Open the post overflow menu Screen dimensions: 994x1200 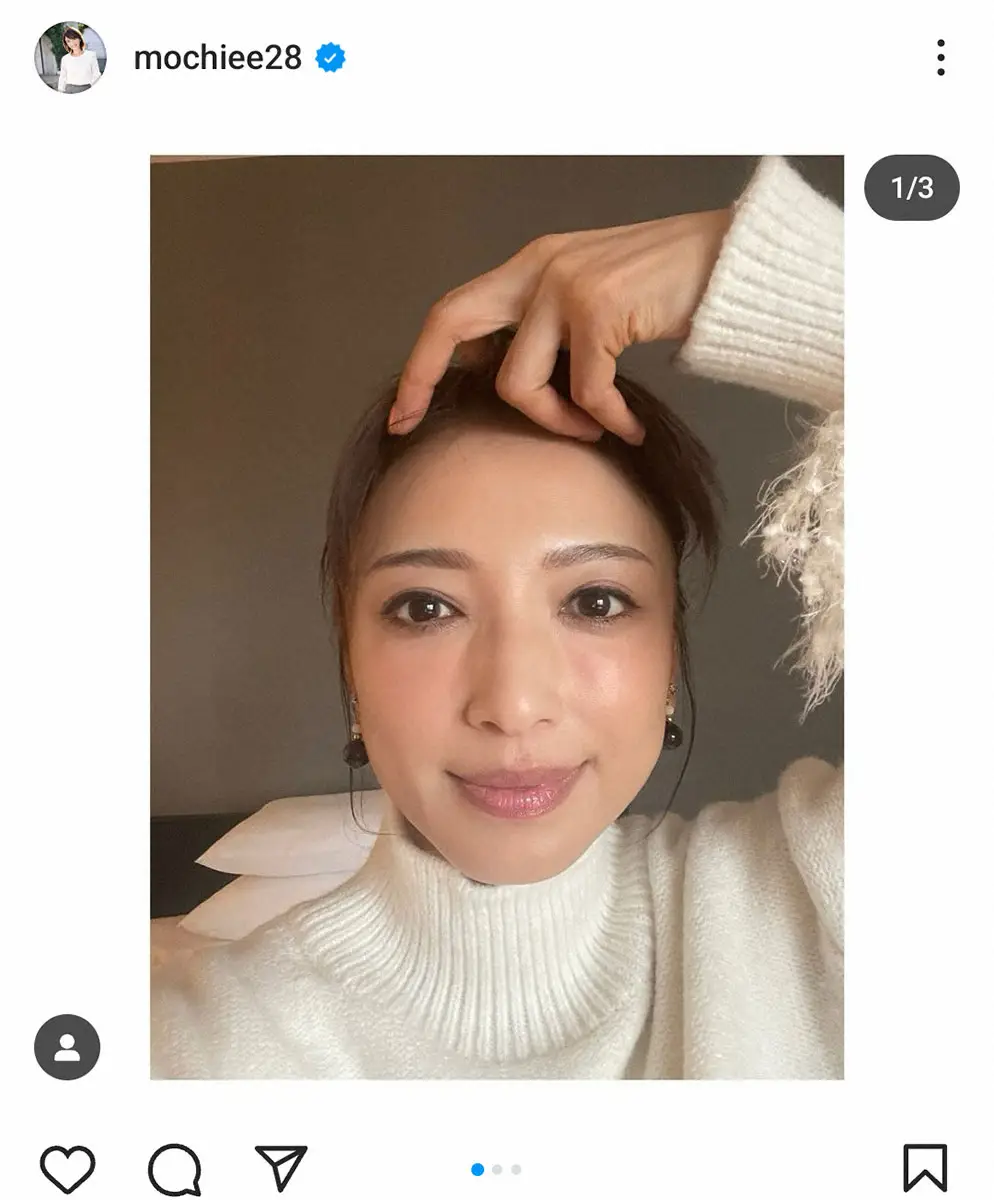point(940,58)
